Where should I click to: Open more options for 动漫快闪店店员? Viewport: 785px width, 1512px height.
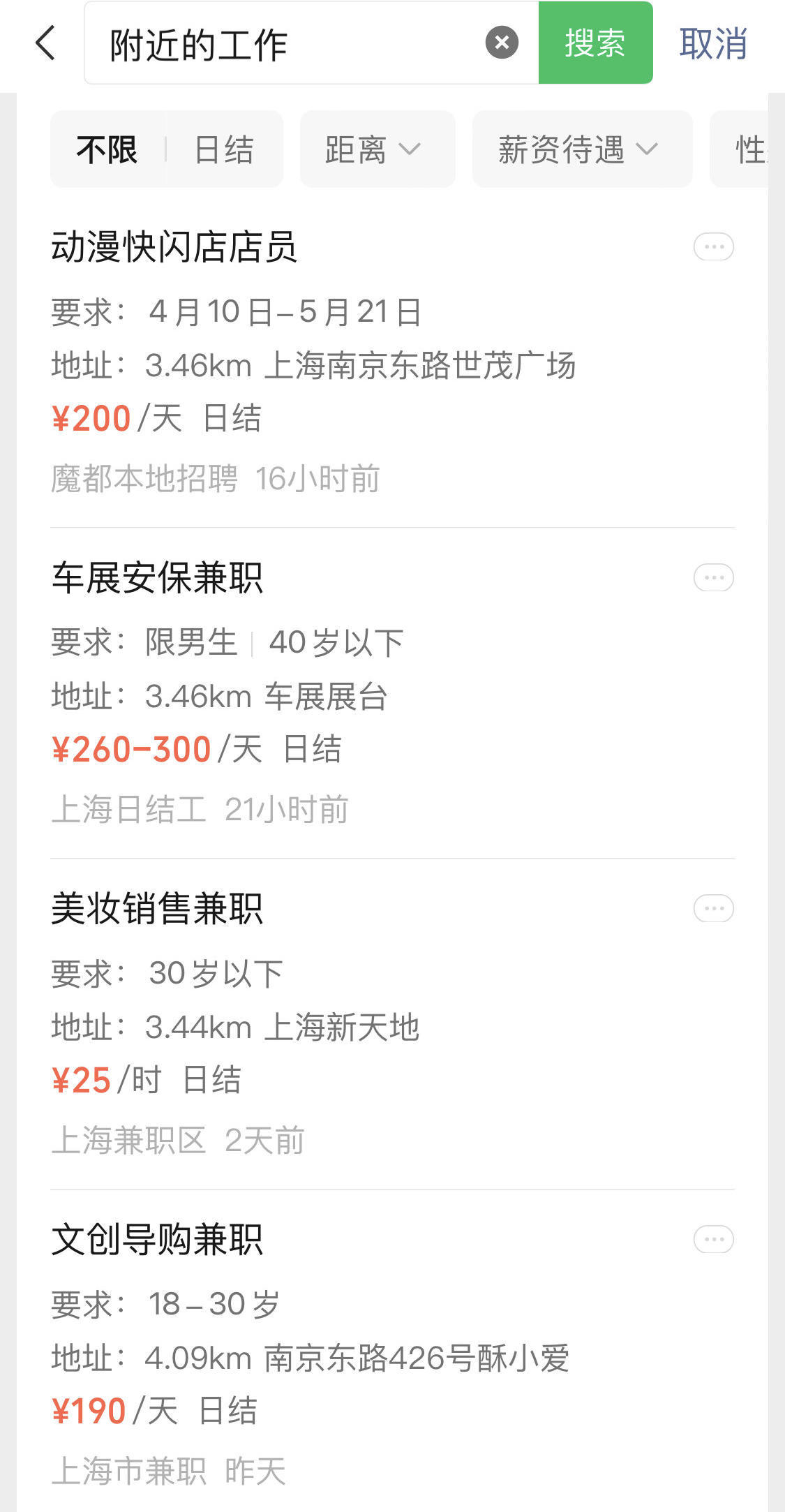coord(713,247)
